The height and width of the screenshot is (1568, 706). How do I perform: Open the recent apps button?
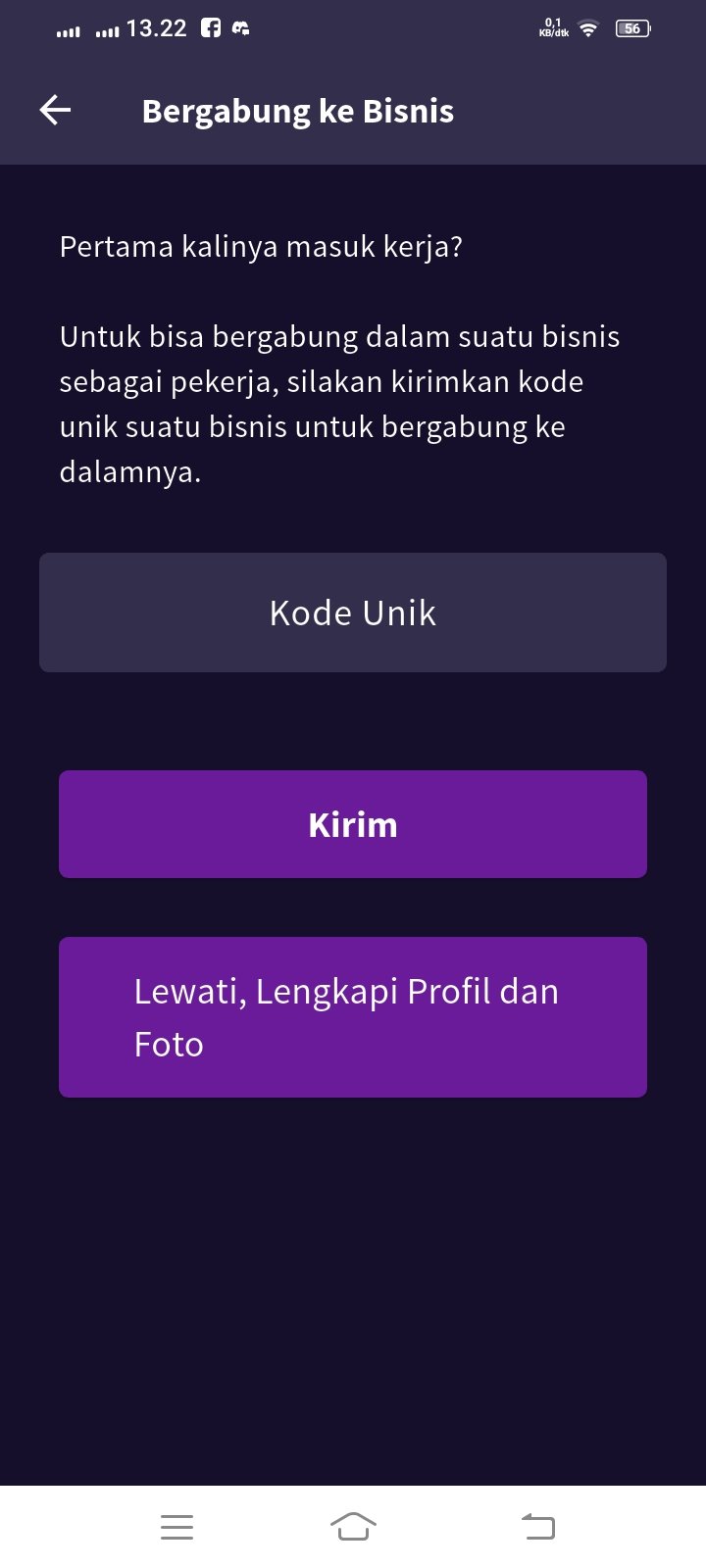(176, 1526)
